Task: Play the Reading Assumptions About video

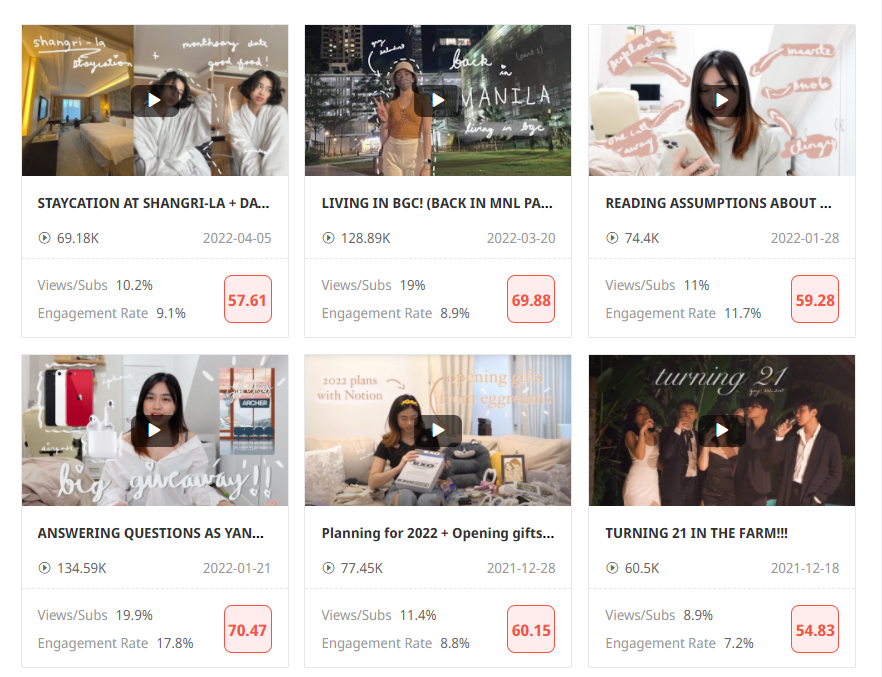Action: coord(721,100)
